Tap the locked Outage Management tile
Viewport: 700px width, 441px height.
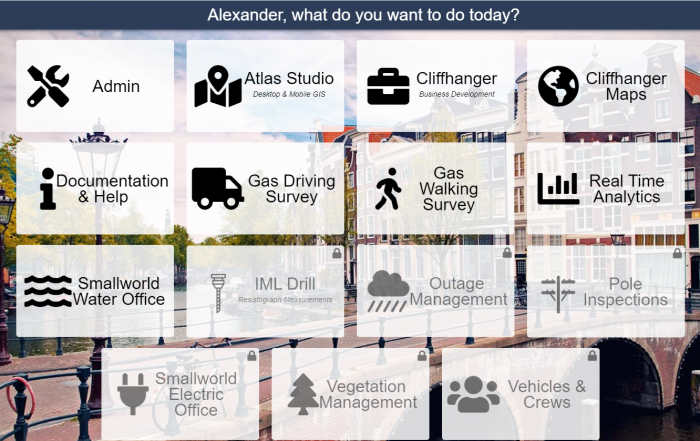(435, 291)
